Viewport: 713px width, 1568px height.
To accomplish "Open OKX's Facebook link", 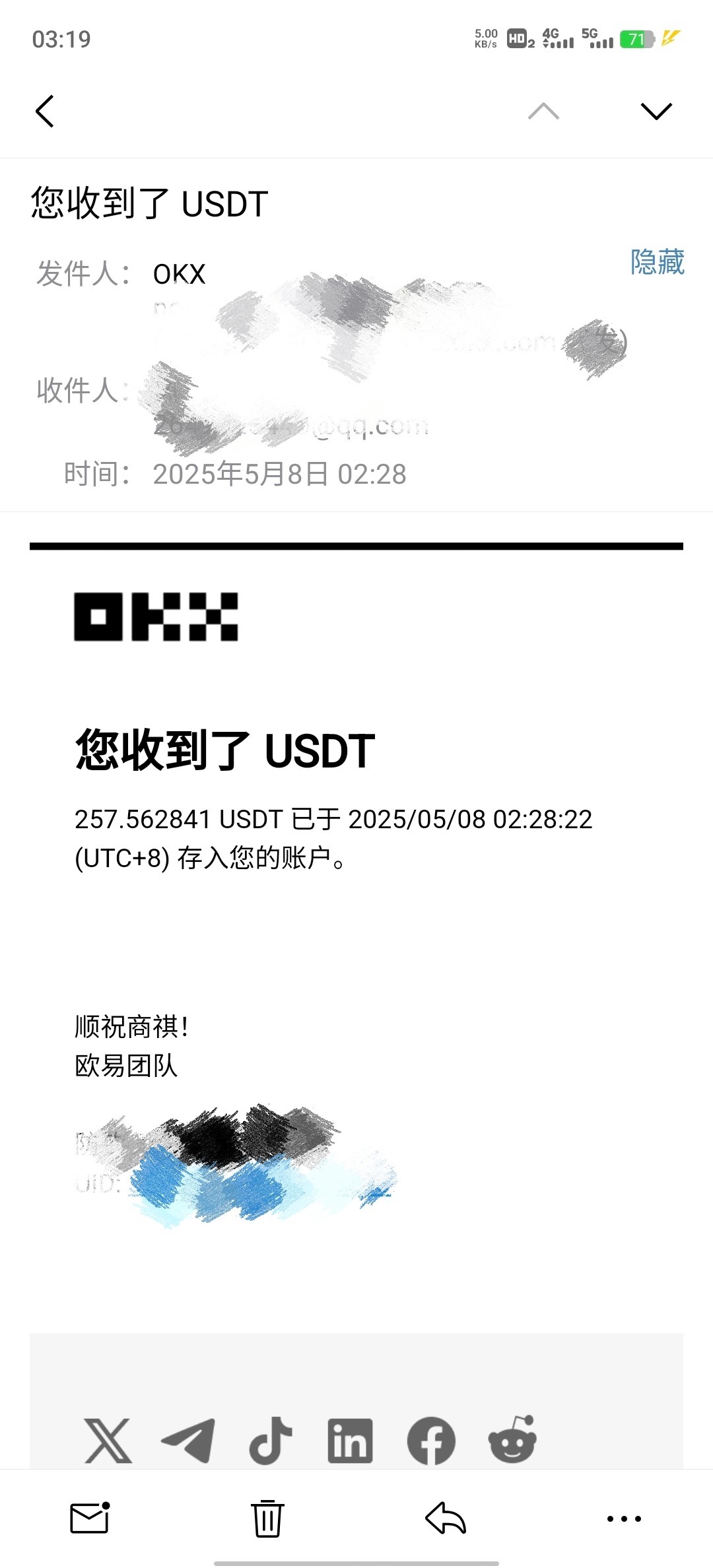I will (431, 1440).
